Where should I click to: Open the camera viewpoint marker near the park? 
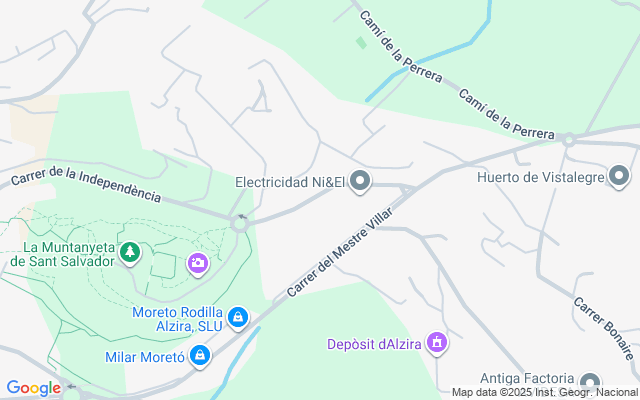coord(197,263)
